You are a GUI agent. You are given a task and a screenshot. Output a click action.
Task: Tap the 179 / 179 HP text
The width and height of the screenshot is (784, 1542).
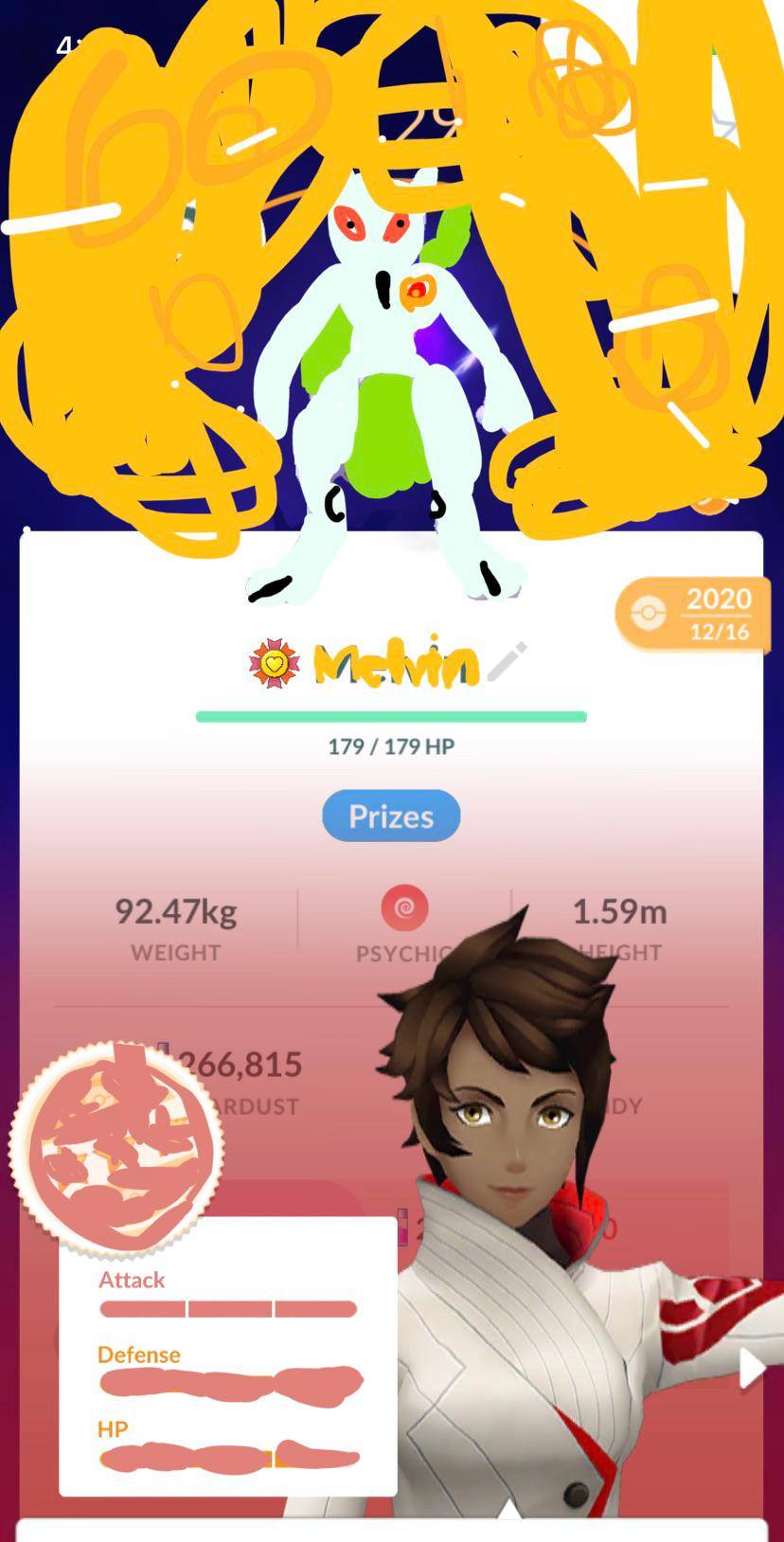(391, 745)
